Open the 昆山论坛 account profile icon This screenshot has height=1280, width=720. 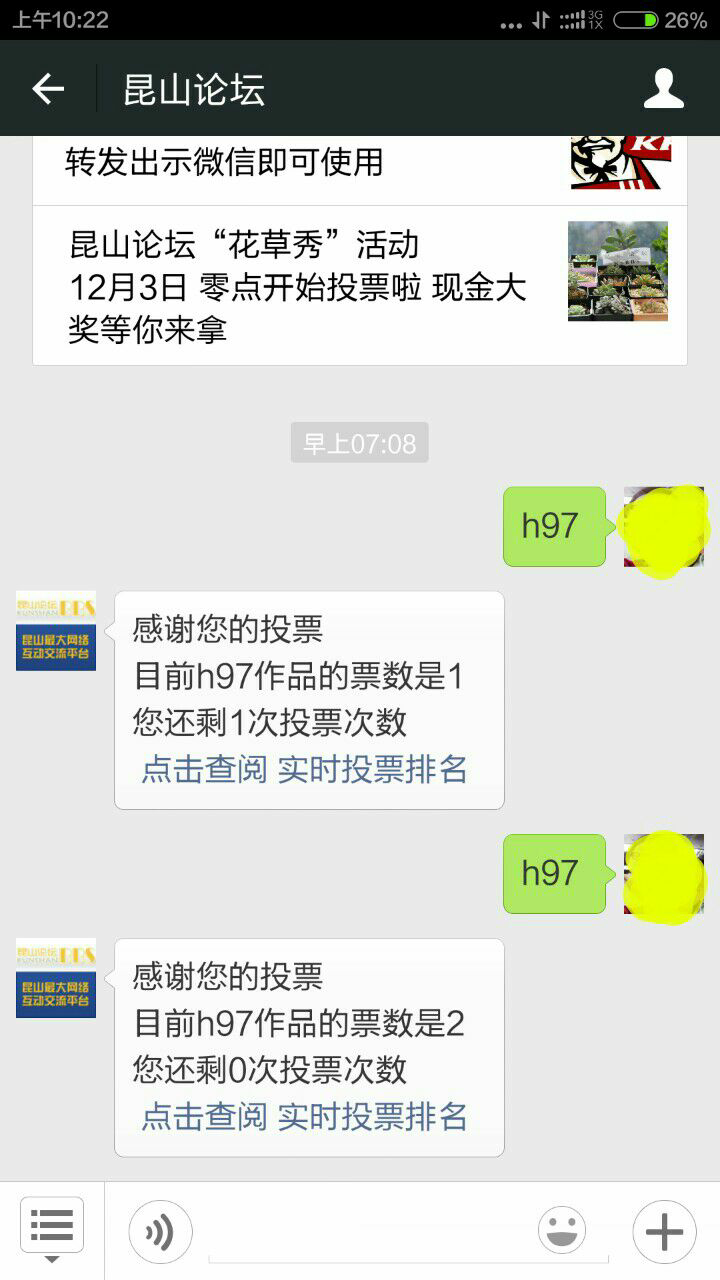[x=663, y=89]
